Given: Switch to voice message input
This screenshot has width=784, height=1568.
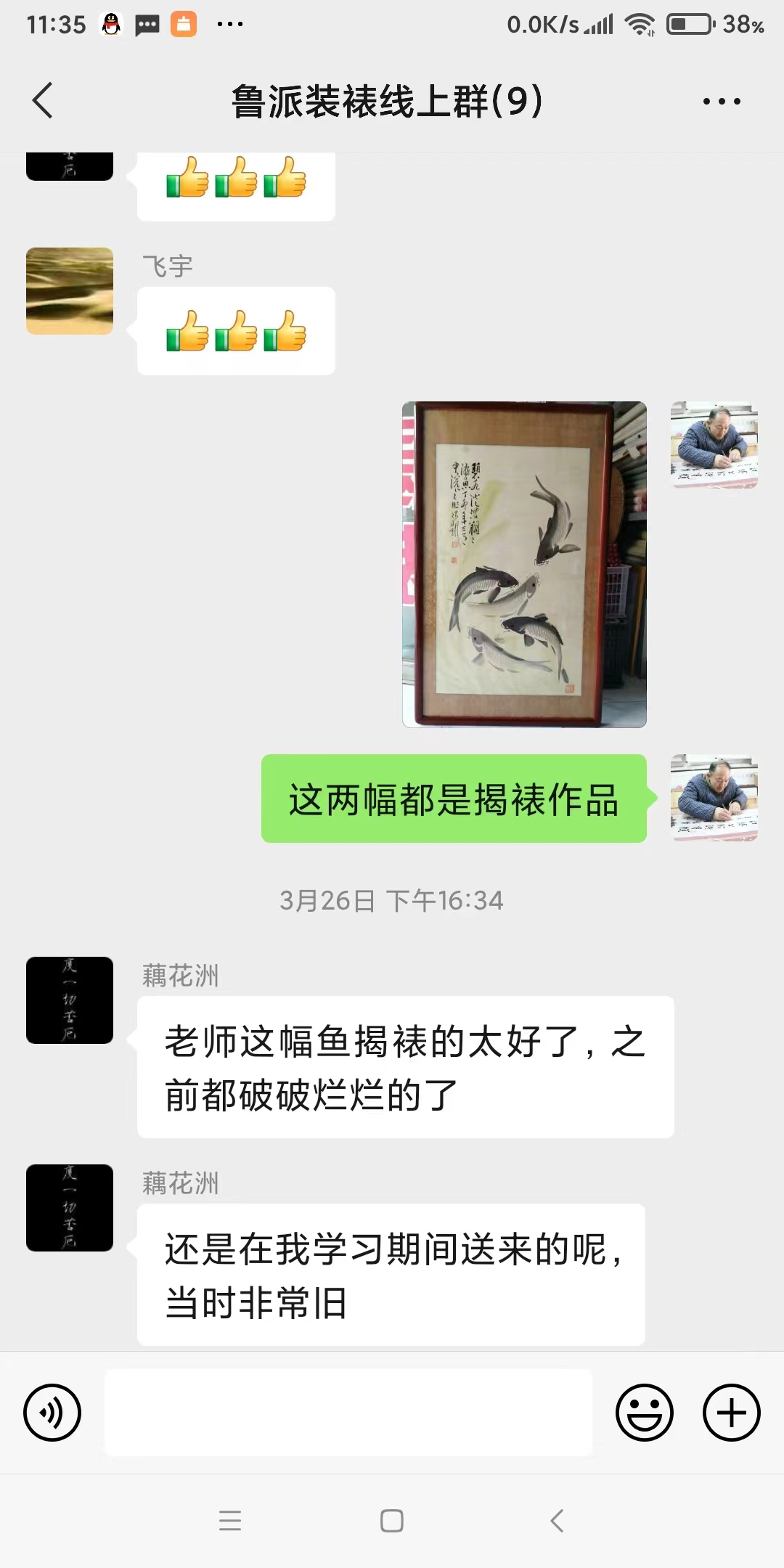Looking at the screenshot, I should [52, 1413].
